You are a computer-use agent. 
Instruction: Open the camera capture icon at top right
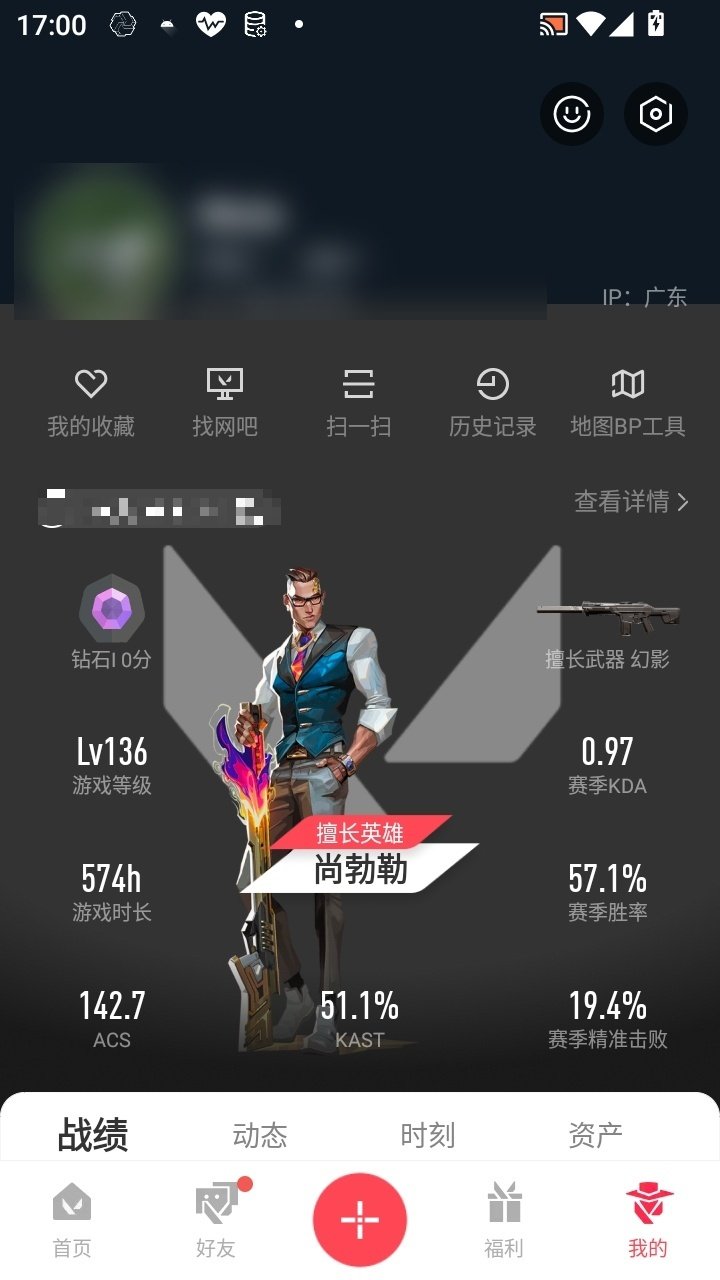[x=655, y=114]
